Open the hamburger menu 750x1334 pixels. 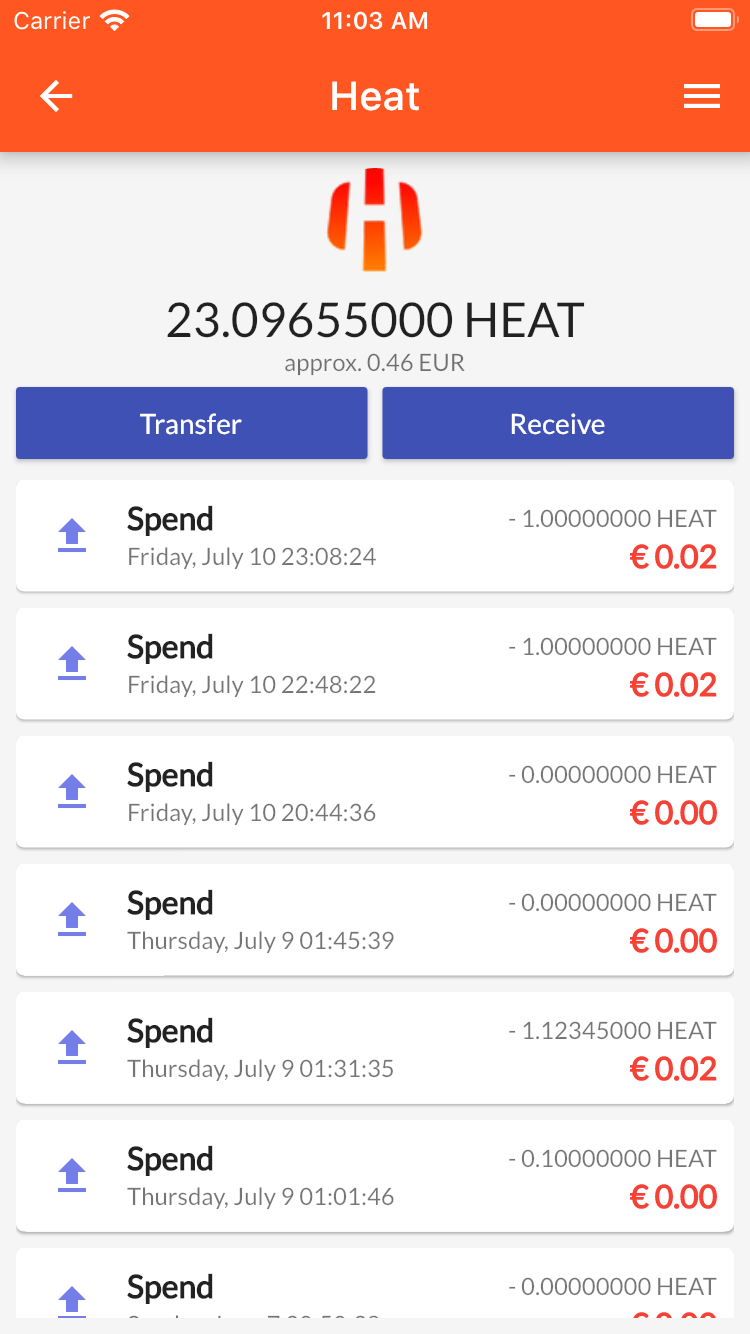(701, 96)
